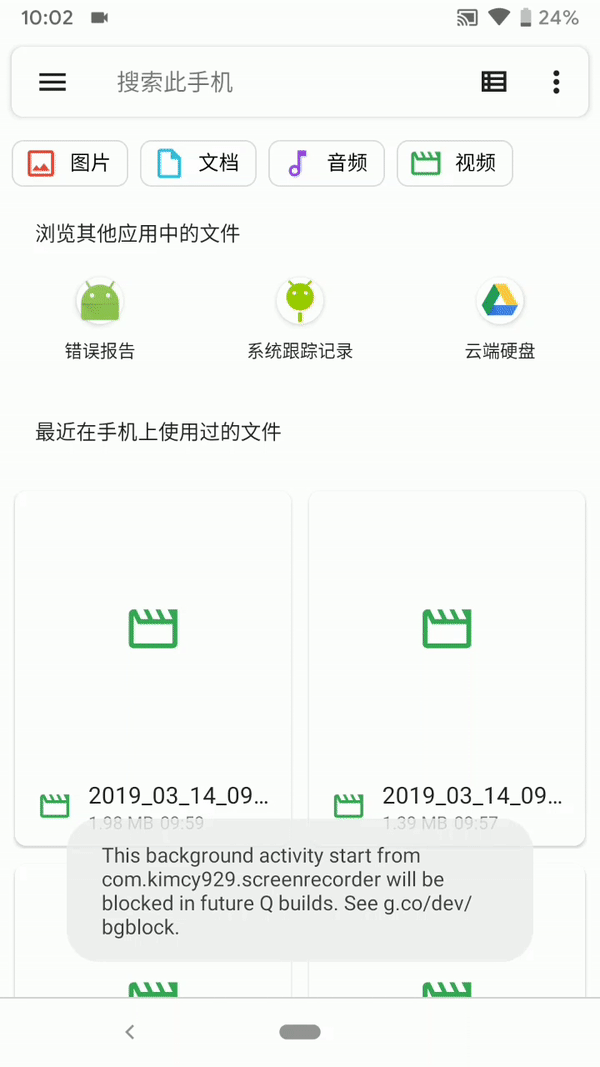Go back with system back arrow
This screenshot has height=1067, width=600.
(130, 1032)
